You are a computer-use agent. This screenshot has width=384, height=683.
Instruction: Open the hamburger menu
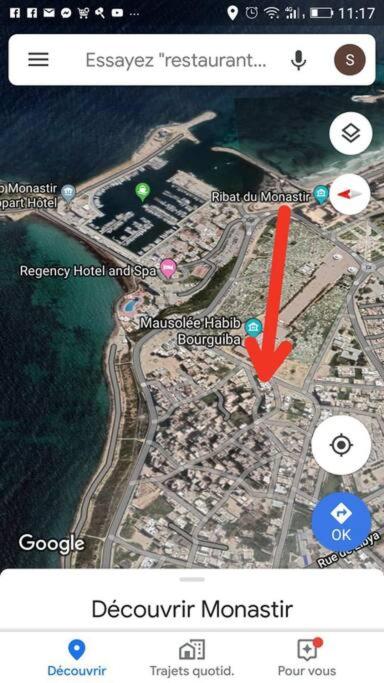tap(38, 60)
